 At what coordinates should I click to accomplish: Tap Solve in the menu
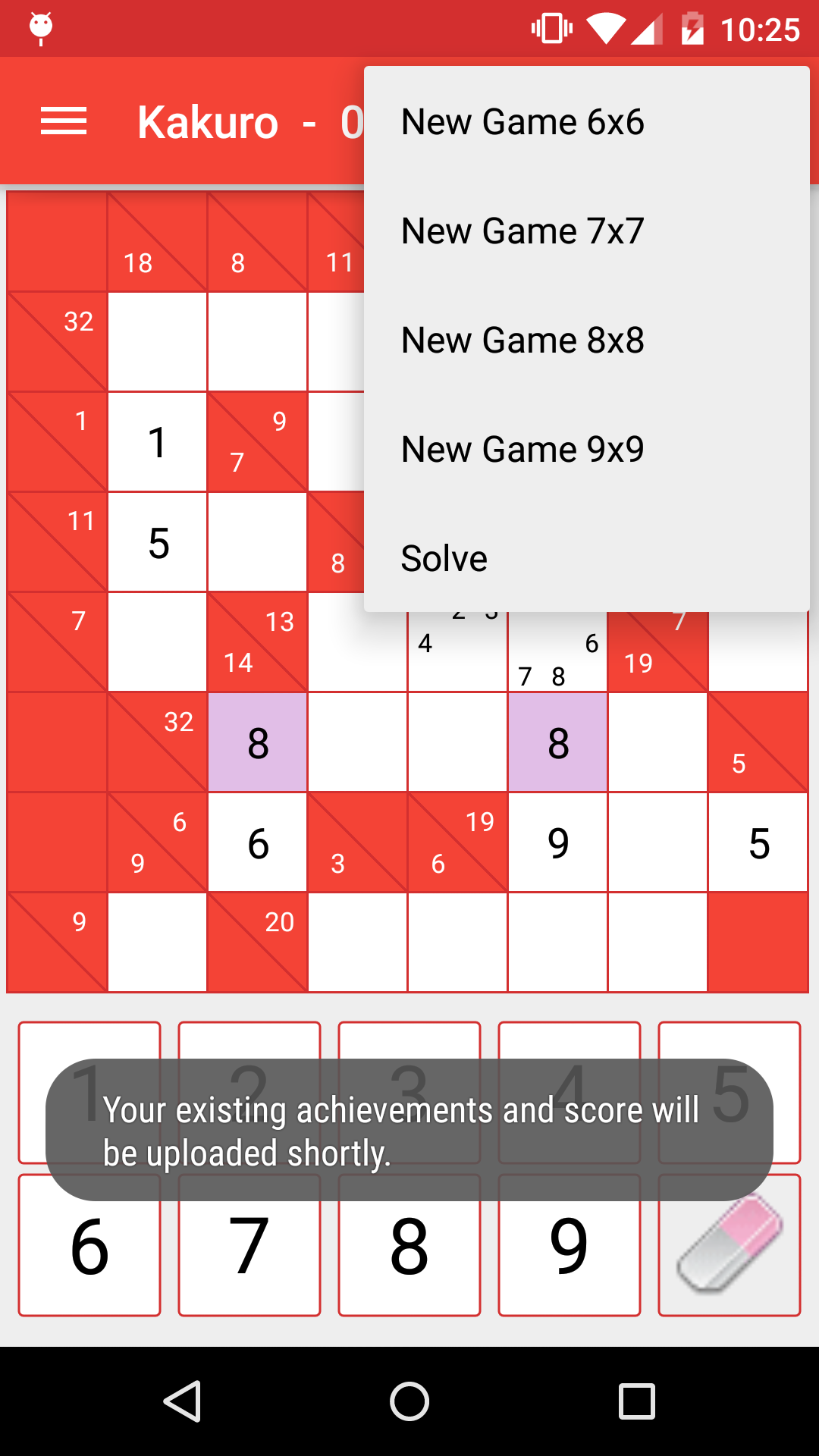point(586,558)
